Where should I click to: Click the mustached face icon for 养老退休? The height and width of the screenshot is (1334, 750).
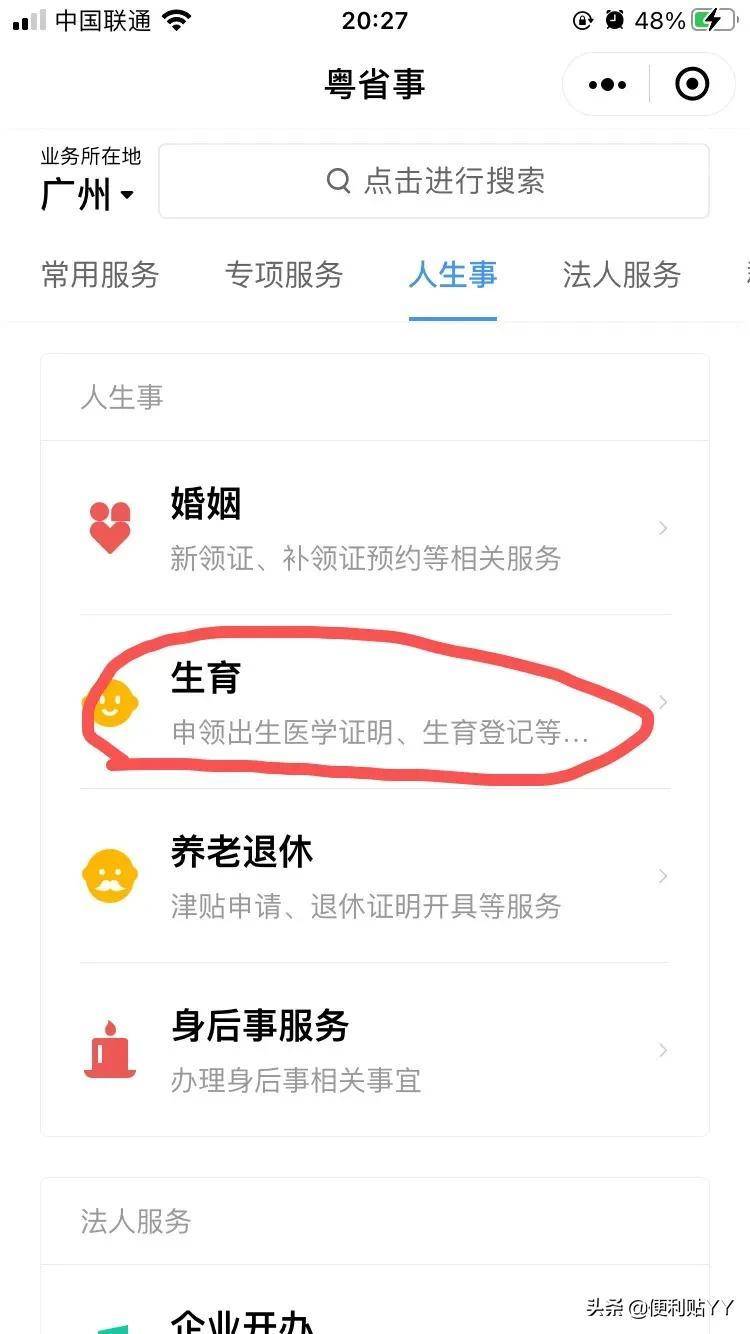point(110,877)
